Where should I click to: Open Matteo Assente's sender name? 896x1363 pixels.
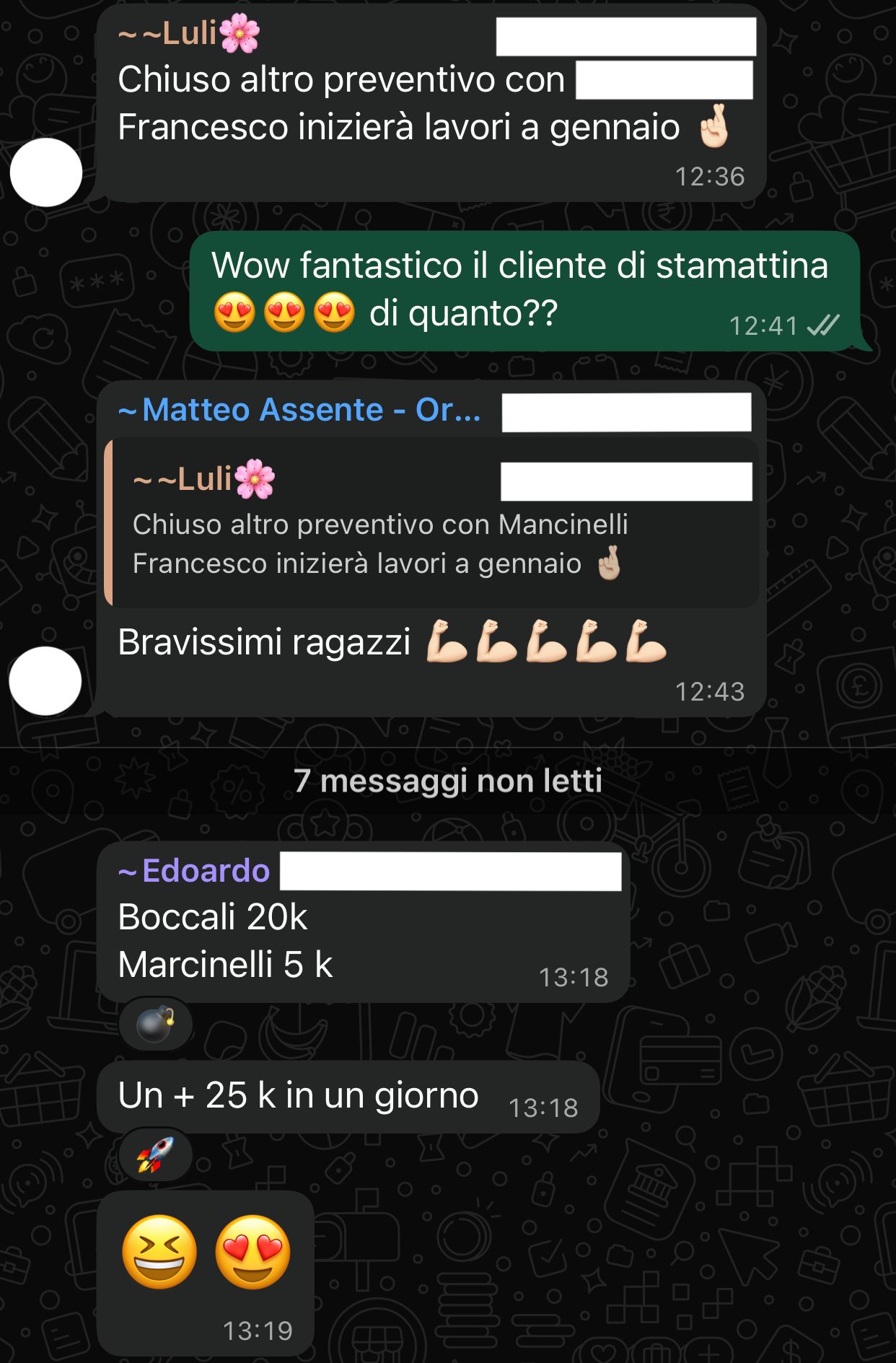299,410
